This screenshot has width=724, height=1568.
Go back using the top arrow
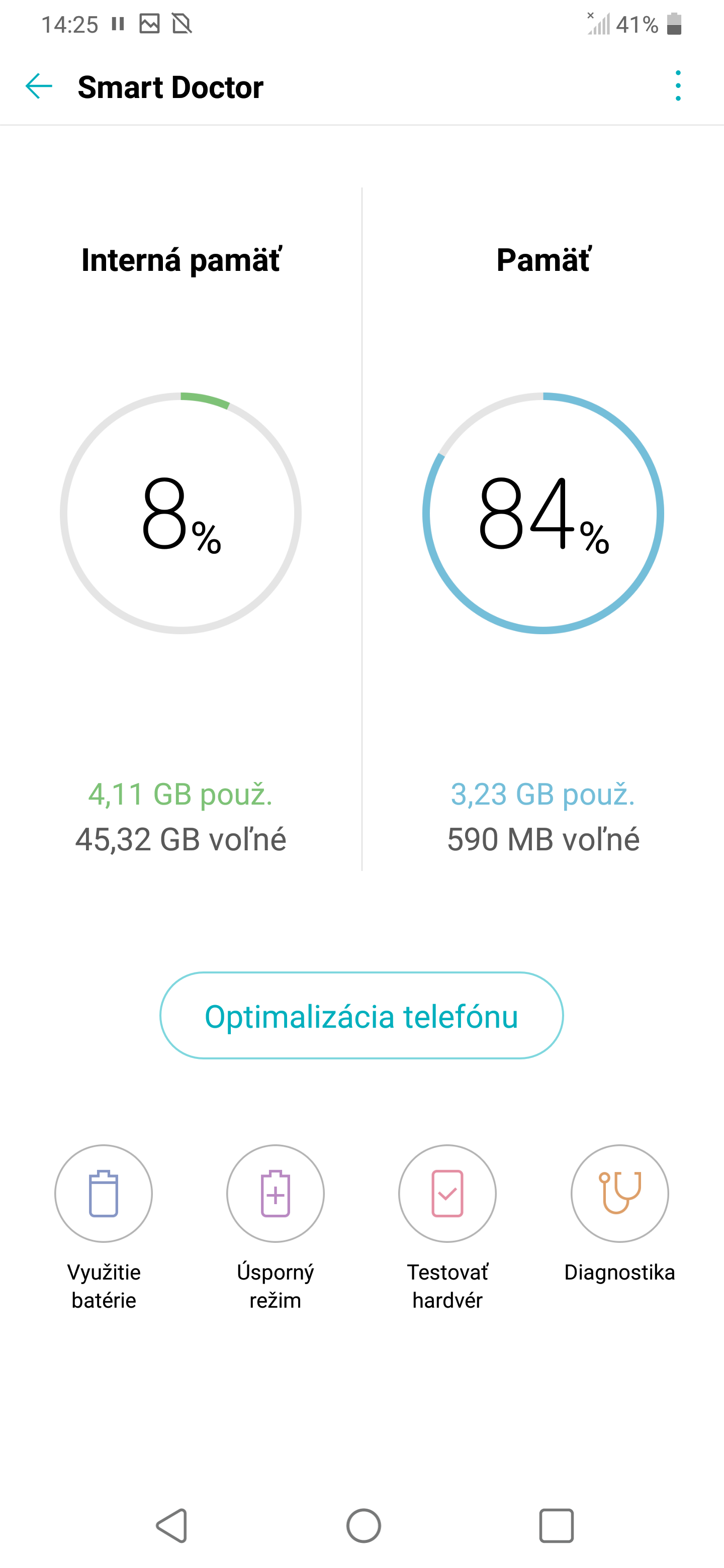[x=39, y=86]
